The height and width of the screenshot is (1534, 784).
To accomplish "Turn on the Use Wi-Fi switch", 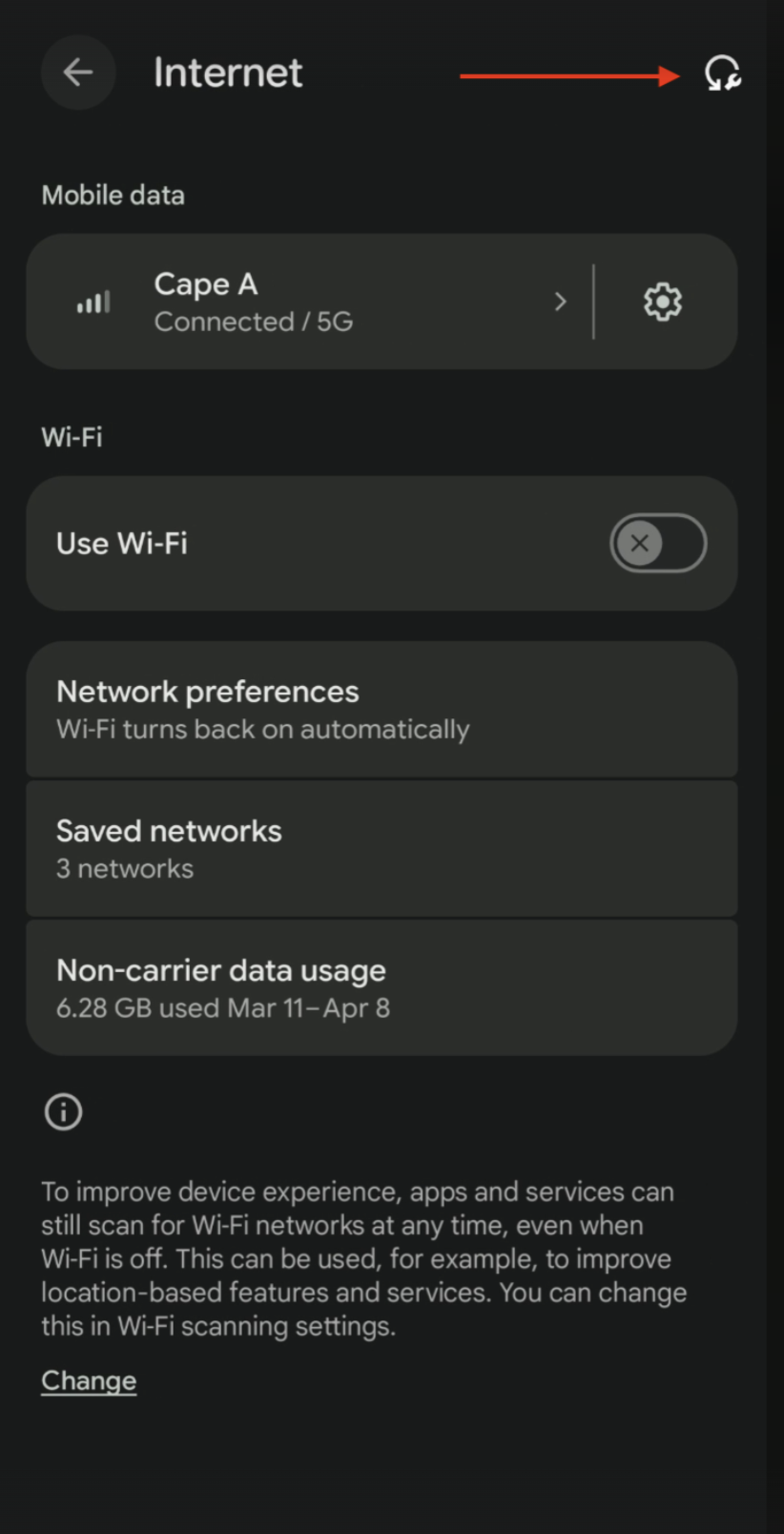I will (658, 544).
